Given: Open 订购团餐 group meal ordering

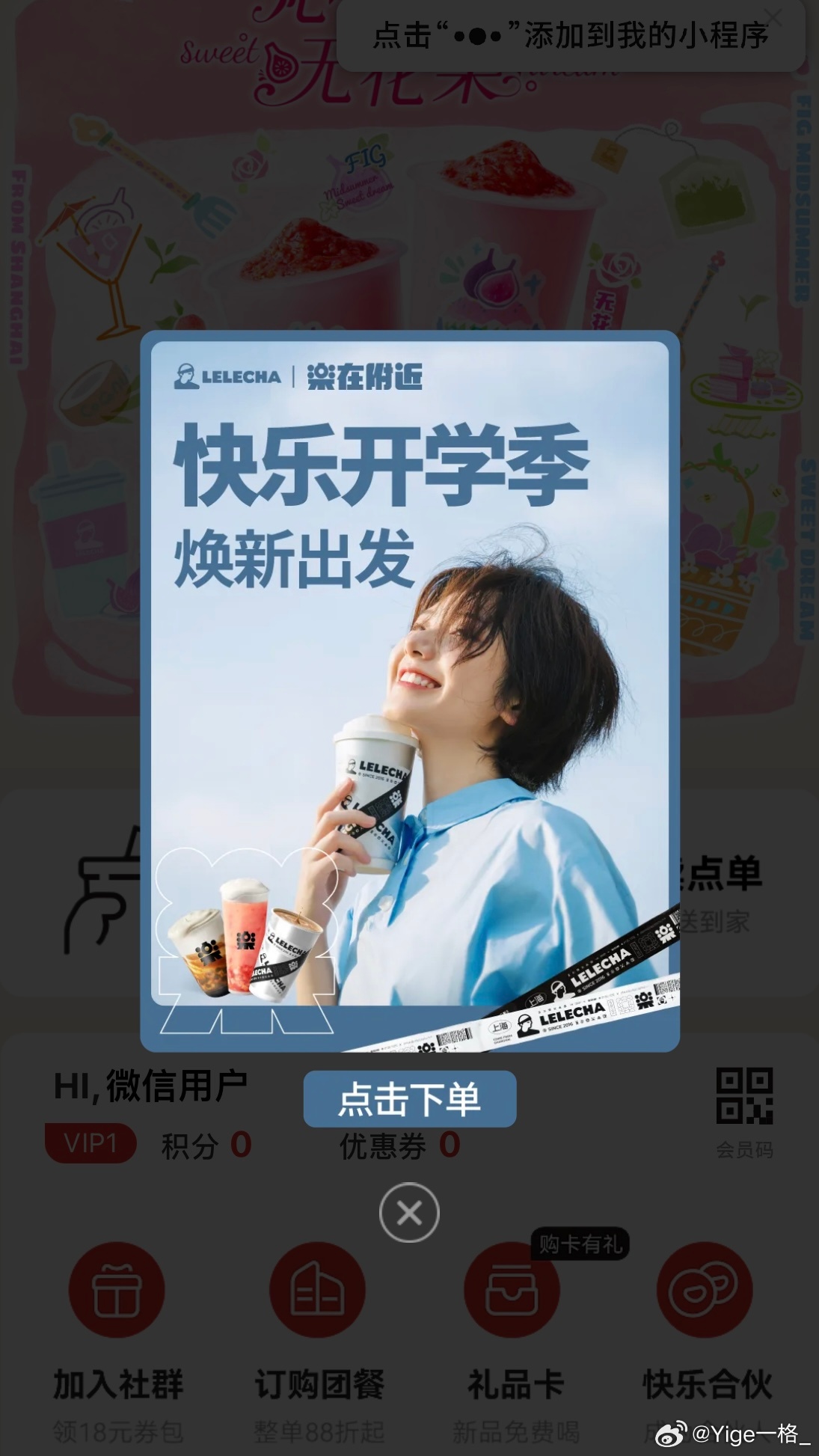Looking at the screenshot, I should click(319, 1339).
